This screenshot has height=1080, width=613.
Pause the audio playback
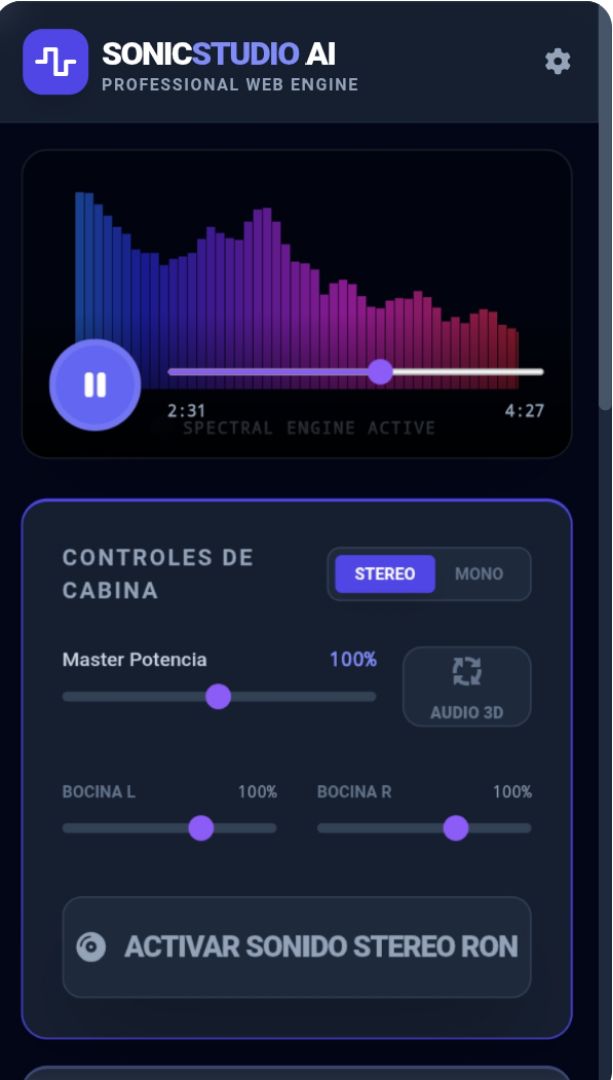coord(95,385)
